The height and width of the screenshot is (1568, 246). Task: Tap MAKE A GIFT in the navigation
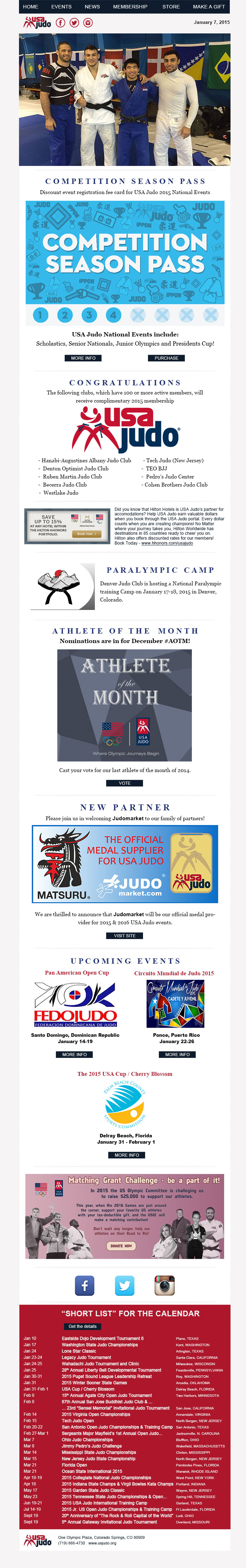click(209, 7)
